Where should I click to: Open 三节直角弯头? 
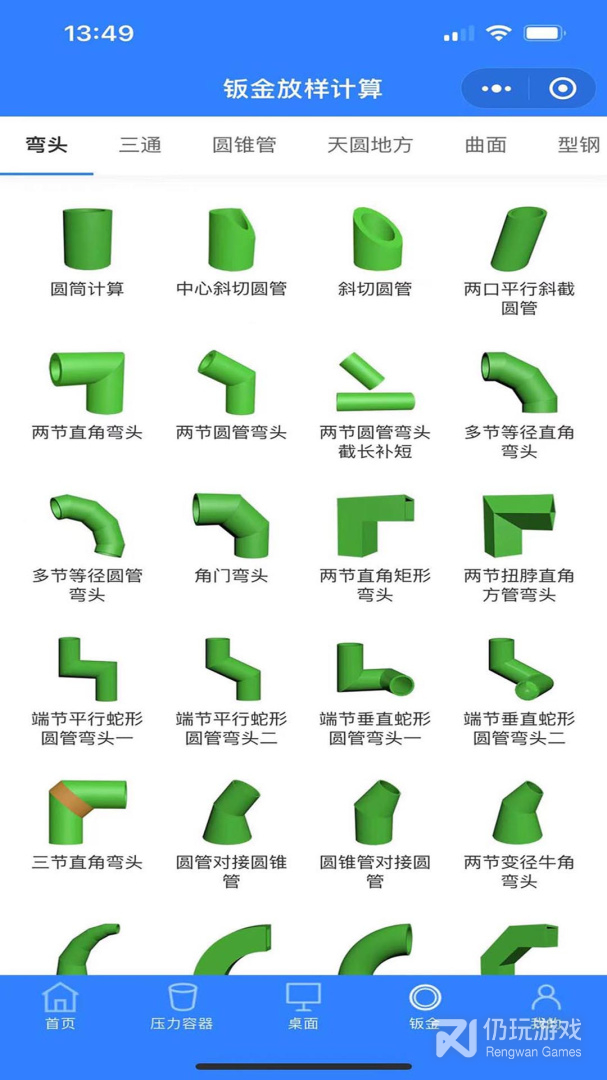(x=88, y=824)
